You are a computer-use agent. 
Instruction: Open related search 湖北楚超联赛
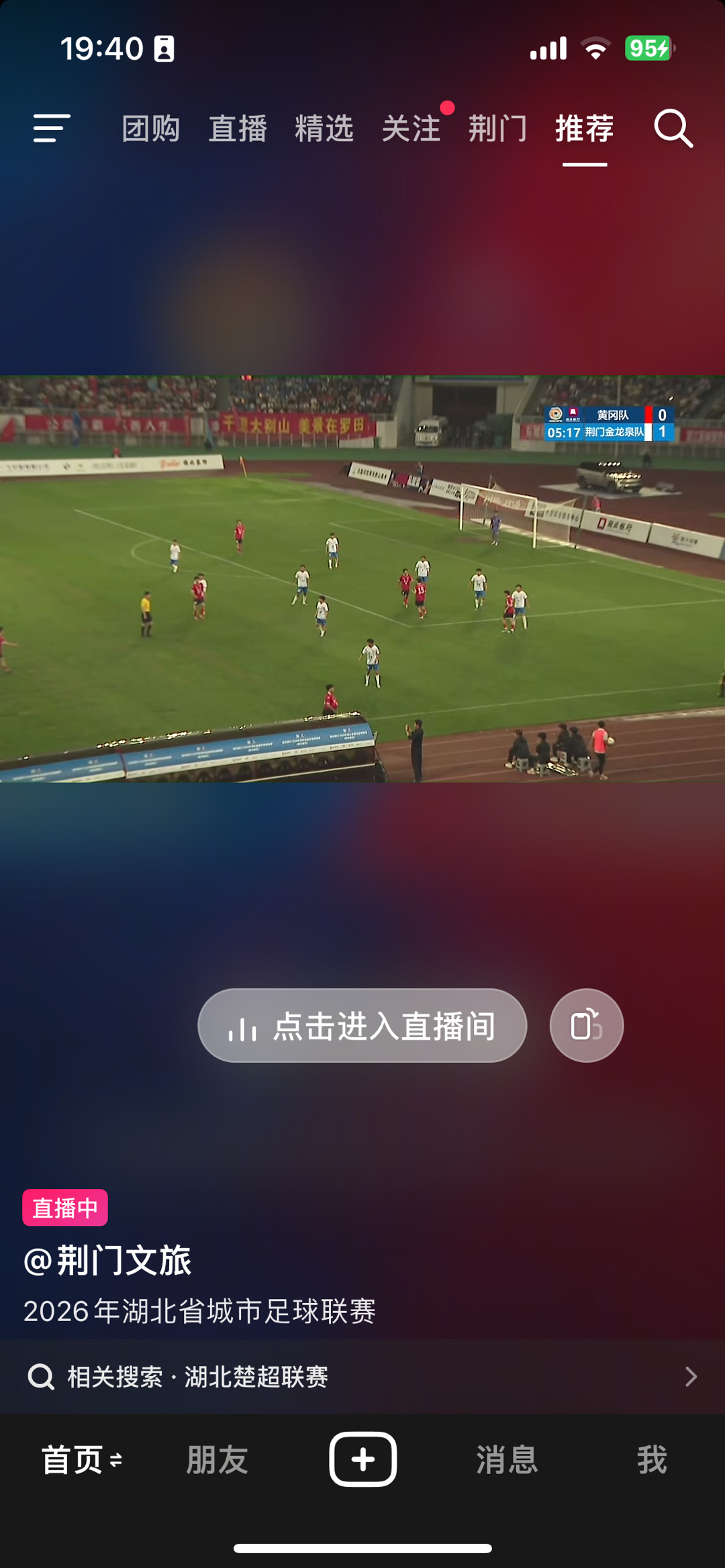coord(362,1377)
